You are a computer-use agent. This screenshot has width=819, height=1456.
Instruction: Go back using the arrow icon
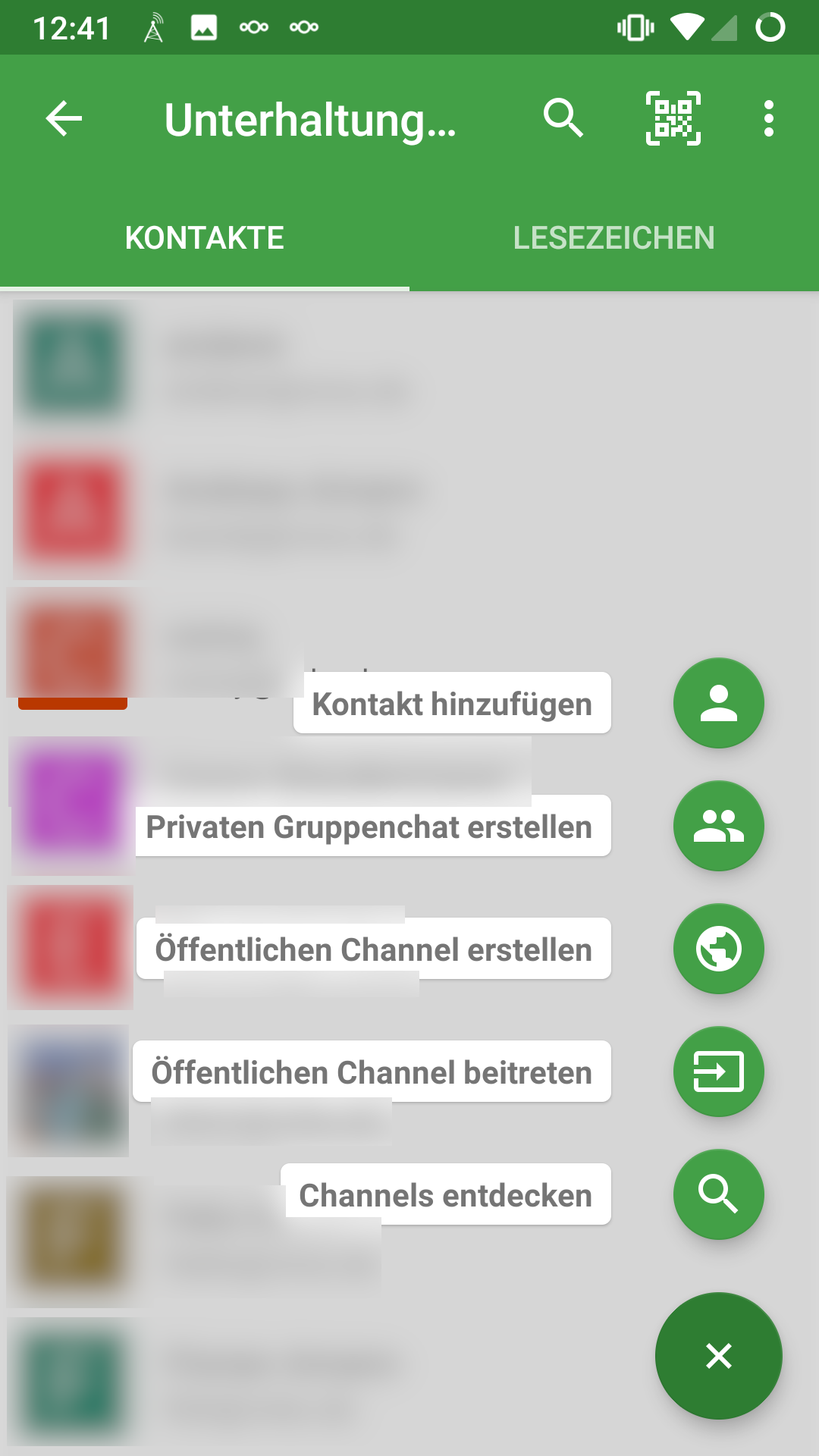[64, 119]
